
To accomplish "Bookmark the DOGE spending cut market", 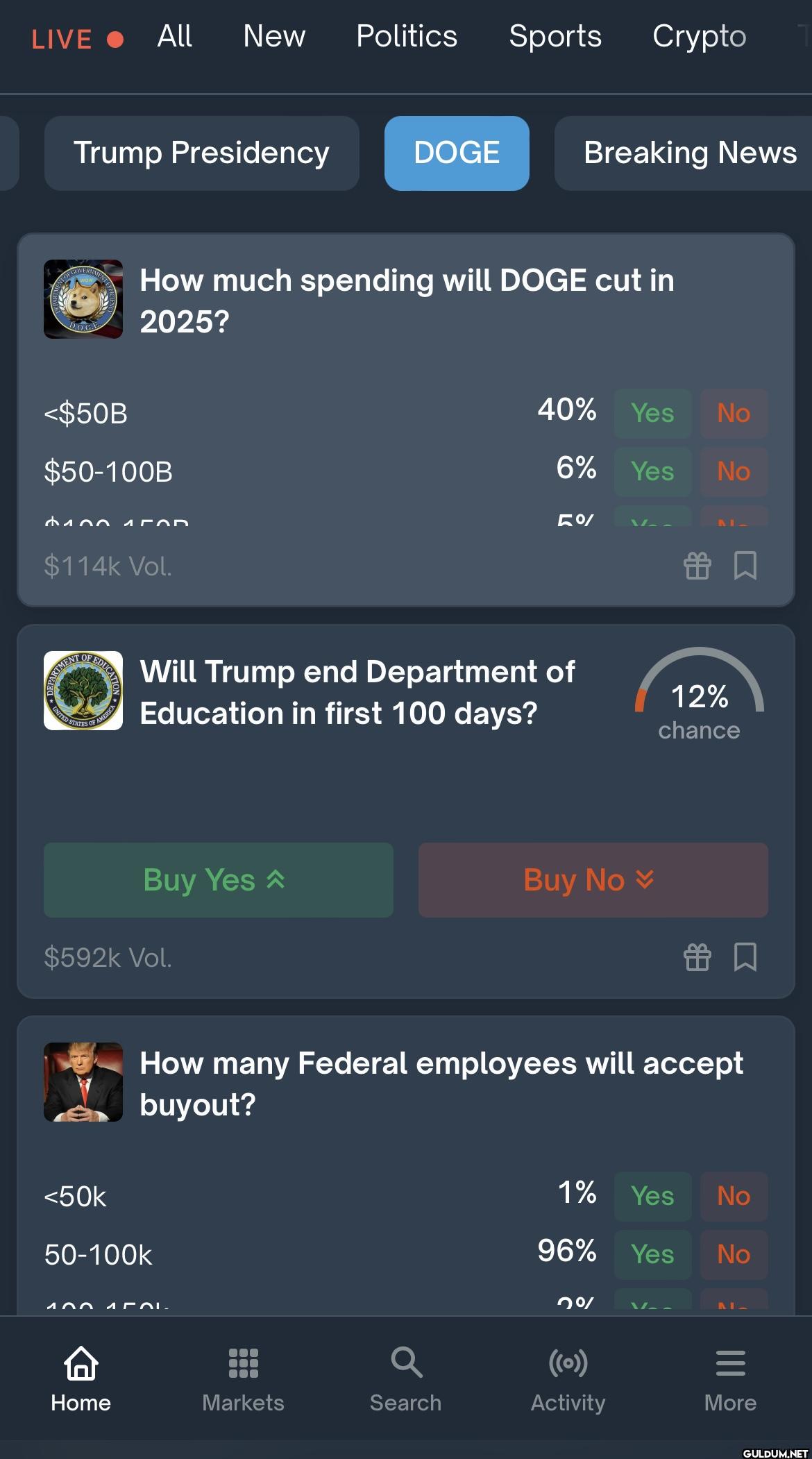I will click(x=745, y=566).
